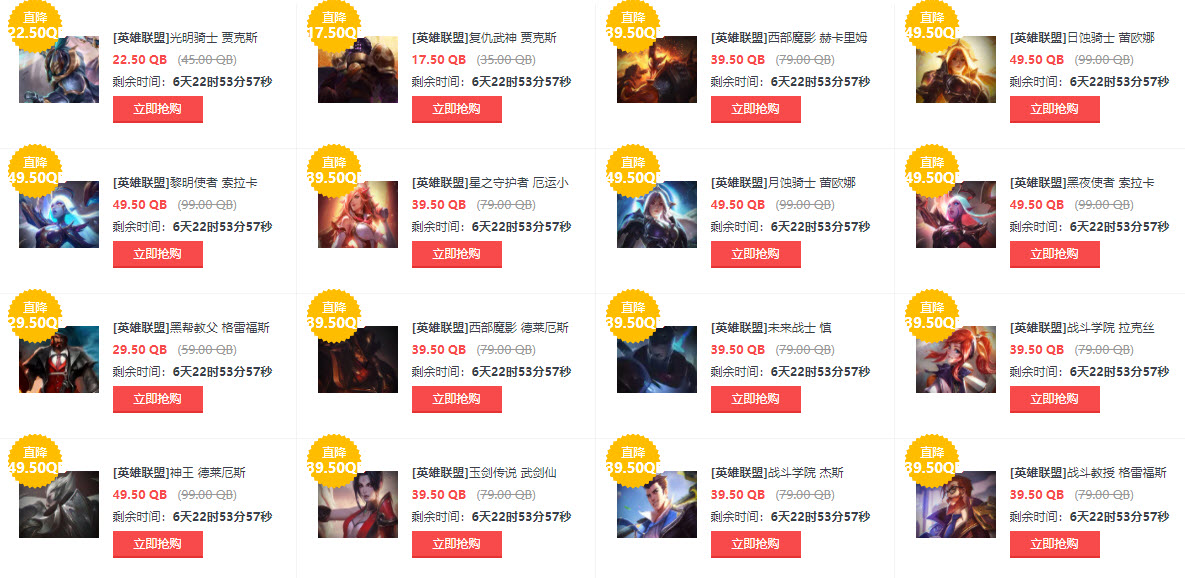
Task: Tap 立即抢购 for 战斗教授 格雷福斯
Action: pos(1054,544)
